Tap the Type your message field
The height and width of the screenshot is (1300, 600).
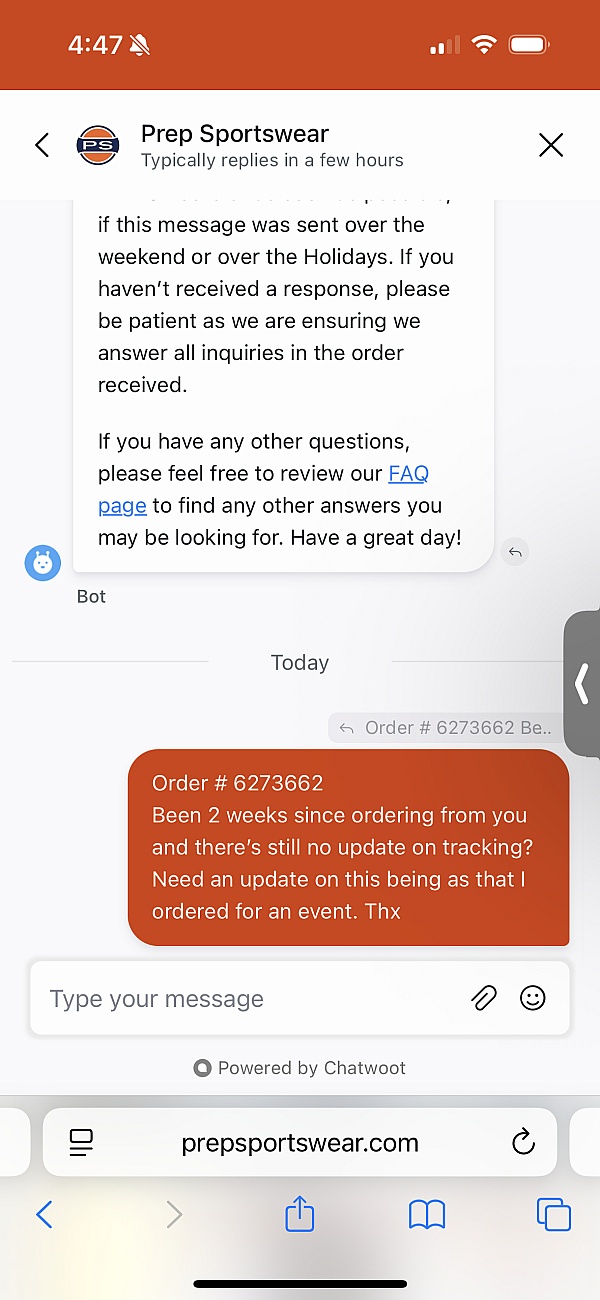pos(250,998)
